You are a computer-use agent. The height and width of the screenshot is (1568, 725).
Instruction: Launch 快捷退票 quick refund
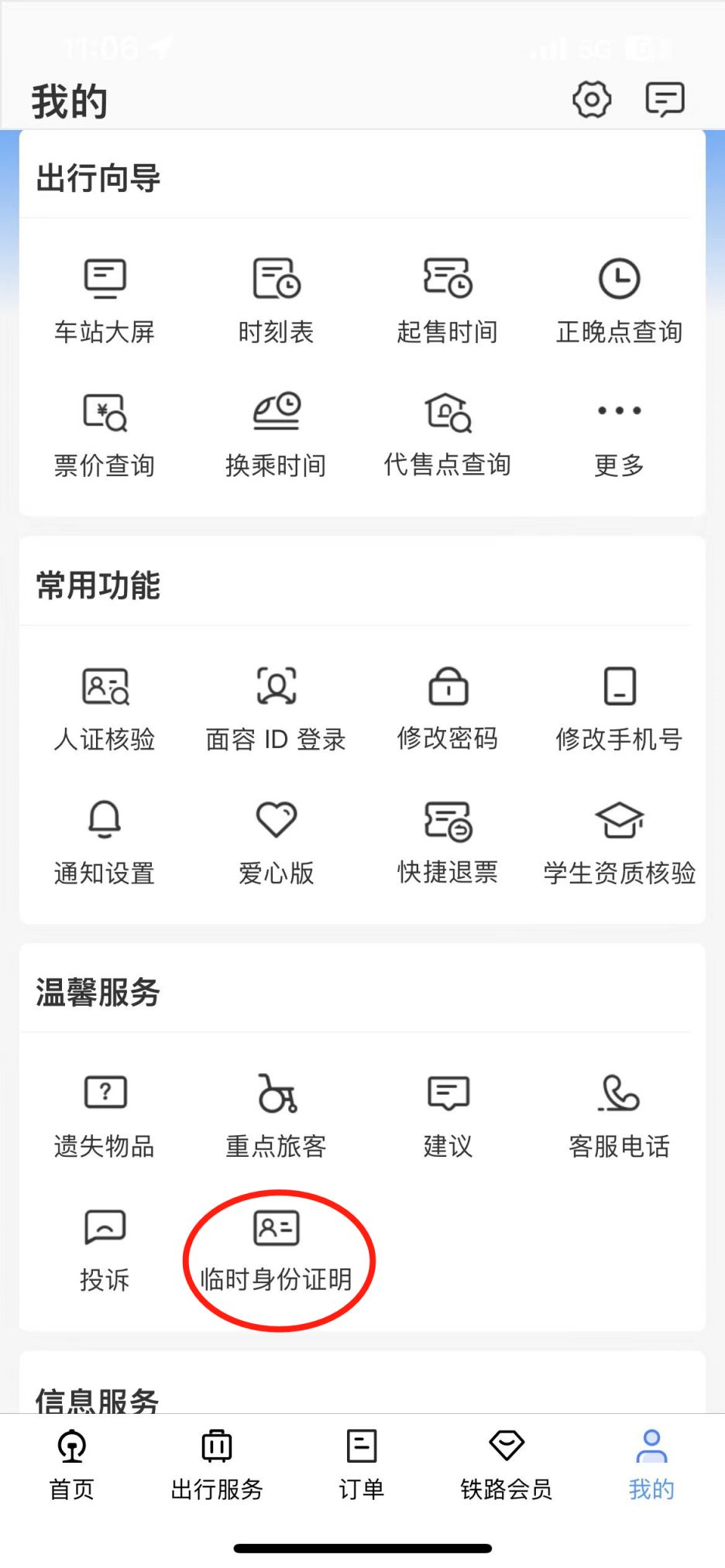(x=448, y=841)
